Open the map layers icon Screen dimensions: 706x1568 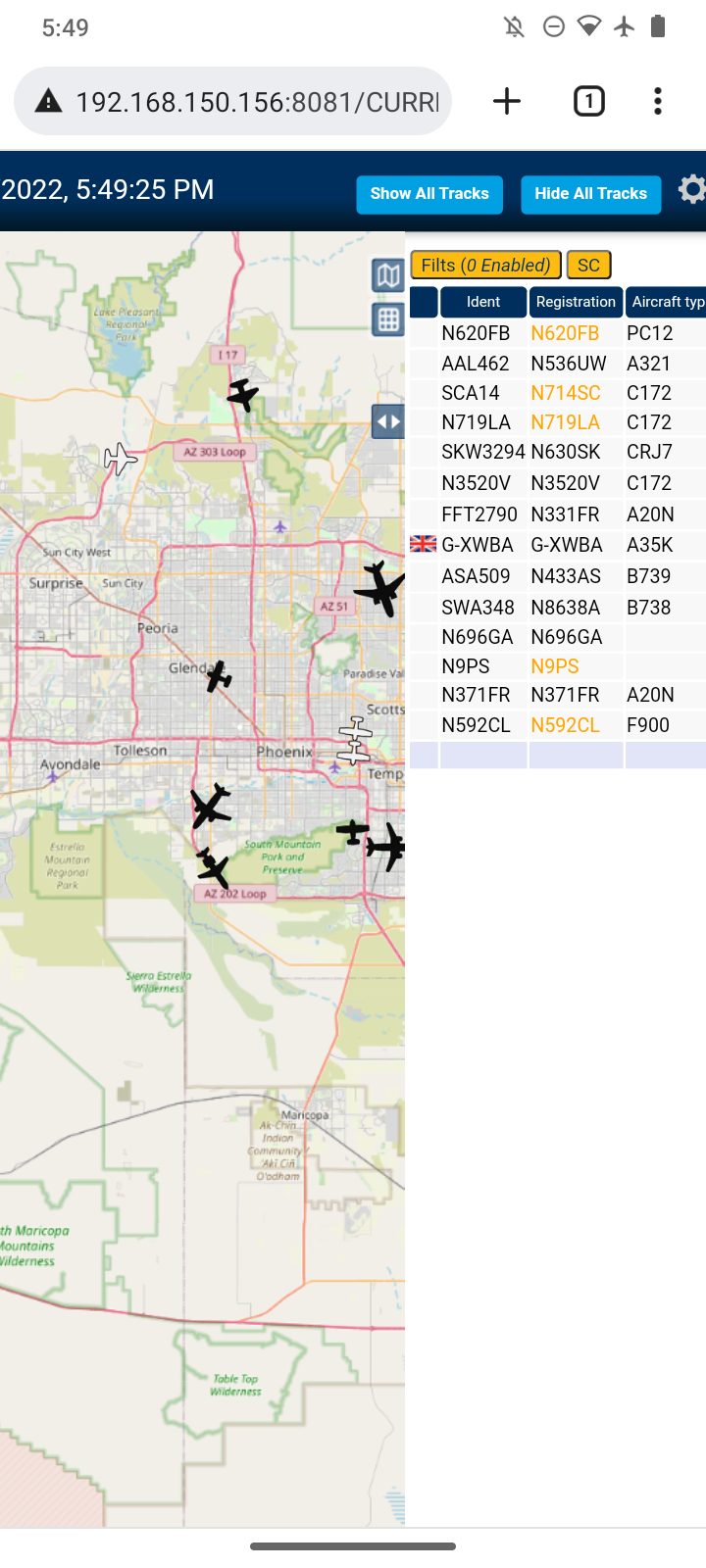coord(388,275)
